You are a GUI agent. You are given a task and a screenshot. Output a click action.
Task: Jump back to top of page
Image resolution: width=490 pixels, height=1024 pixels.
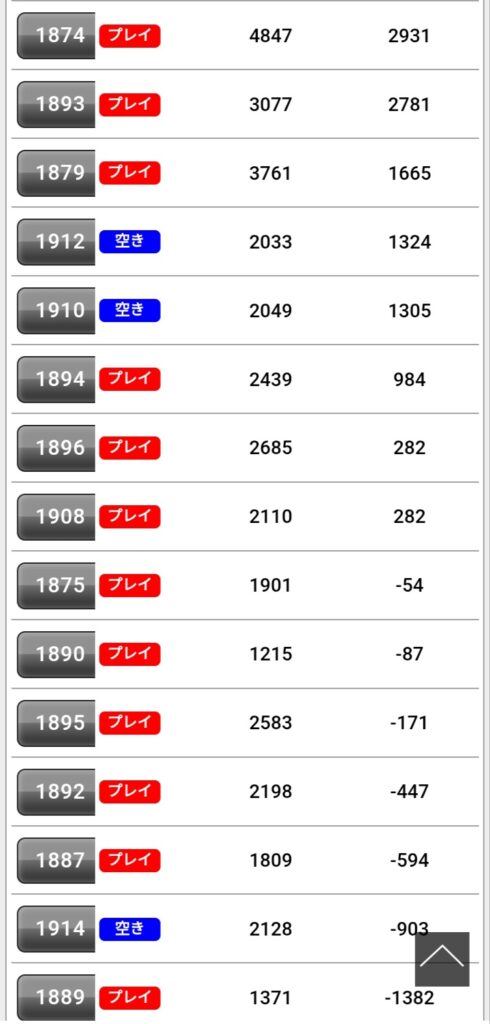[x=442, y=959]
